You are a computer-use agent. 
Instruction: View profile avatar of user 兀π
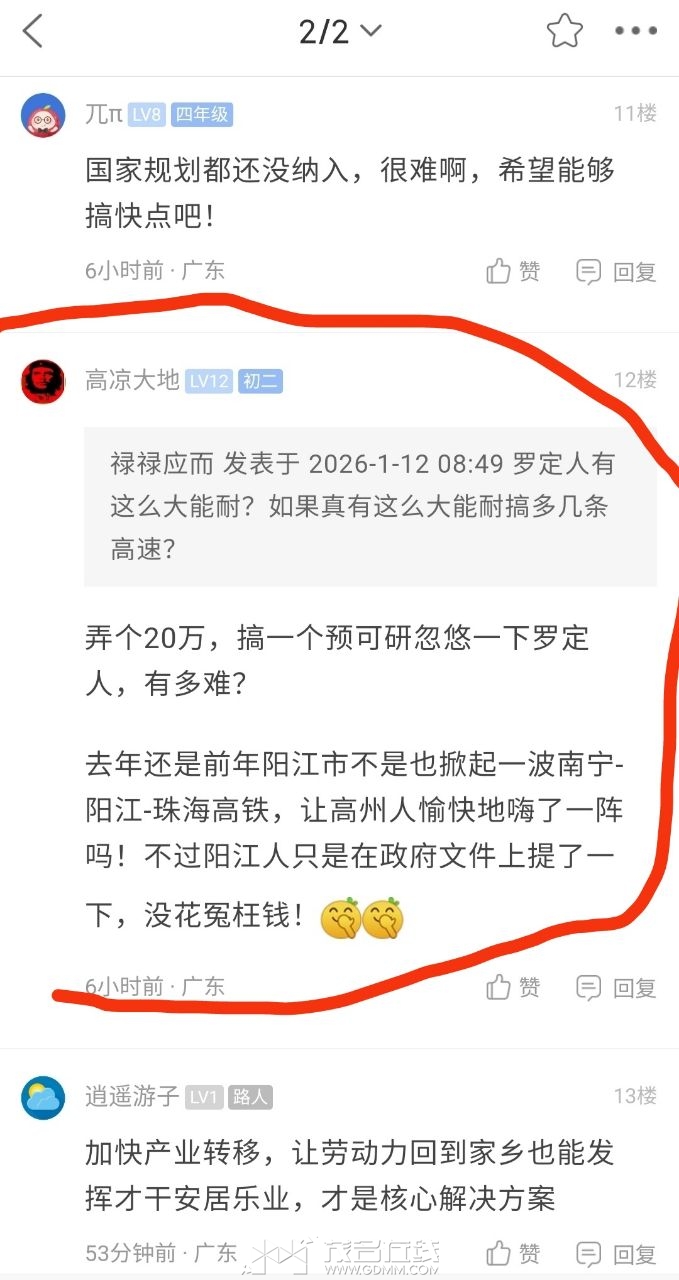pyautogui.click(x=43, y=115)
